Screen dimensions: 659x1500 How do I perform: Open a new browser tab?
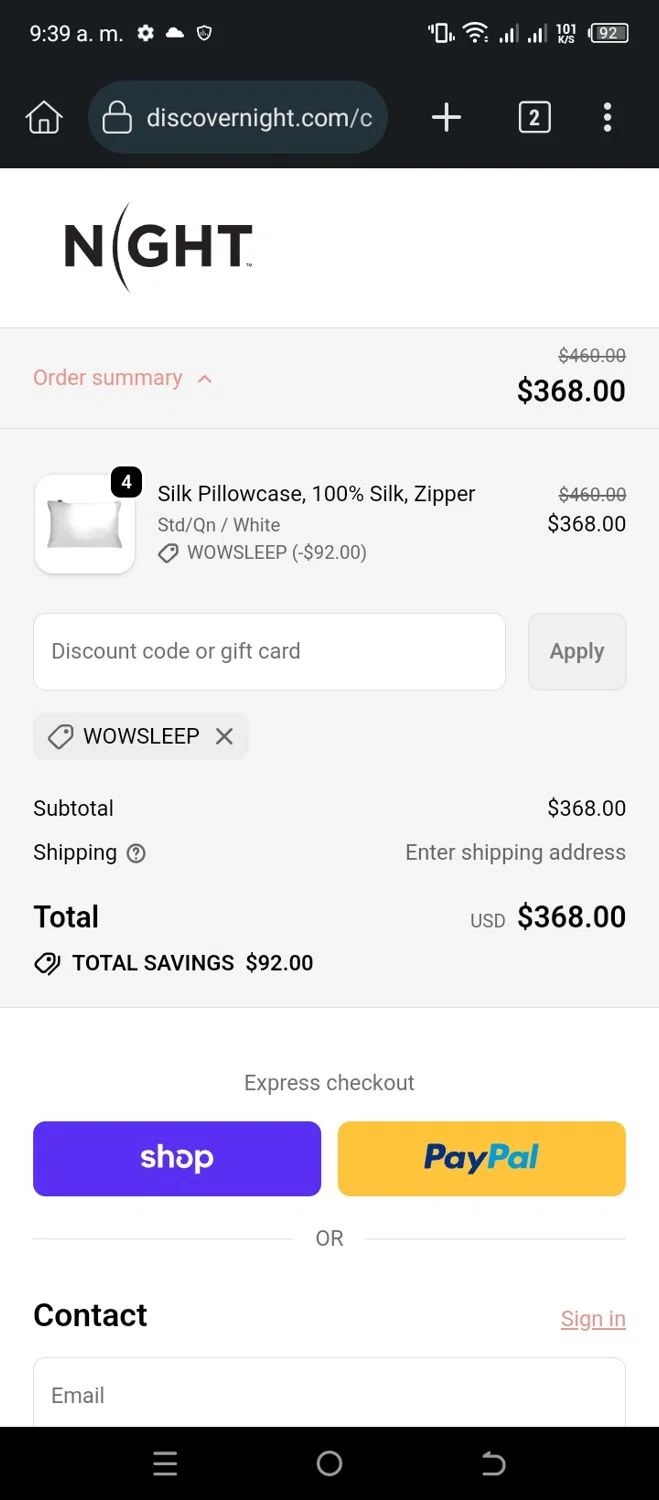(x=446, y=118)
